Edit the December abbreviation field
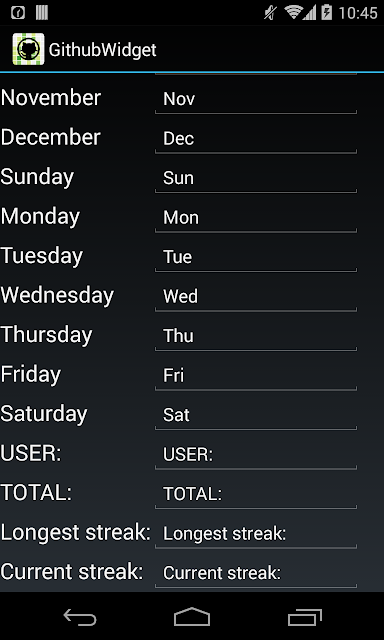The height and width of the screenshot is (640, 384). (256, 138)
